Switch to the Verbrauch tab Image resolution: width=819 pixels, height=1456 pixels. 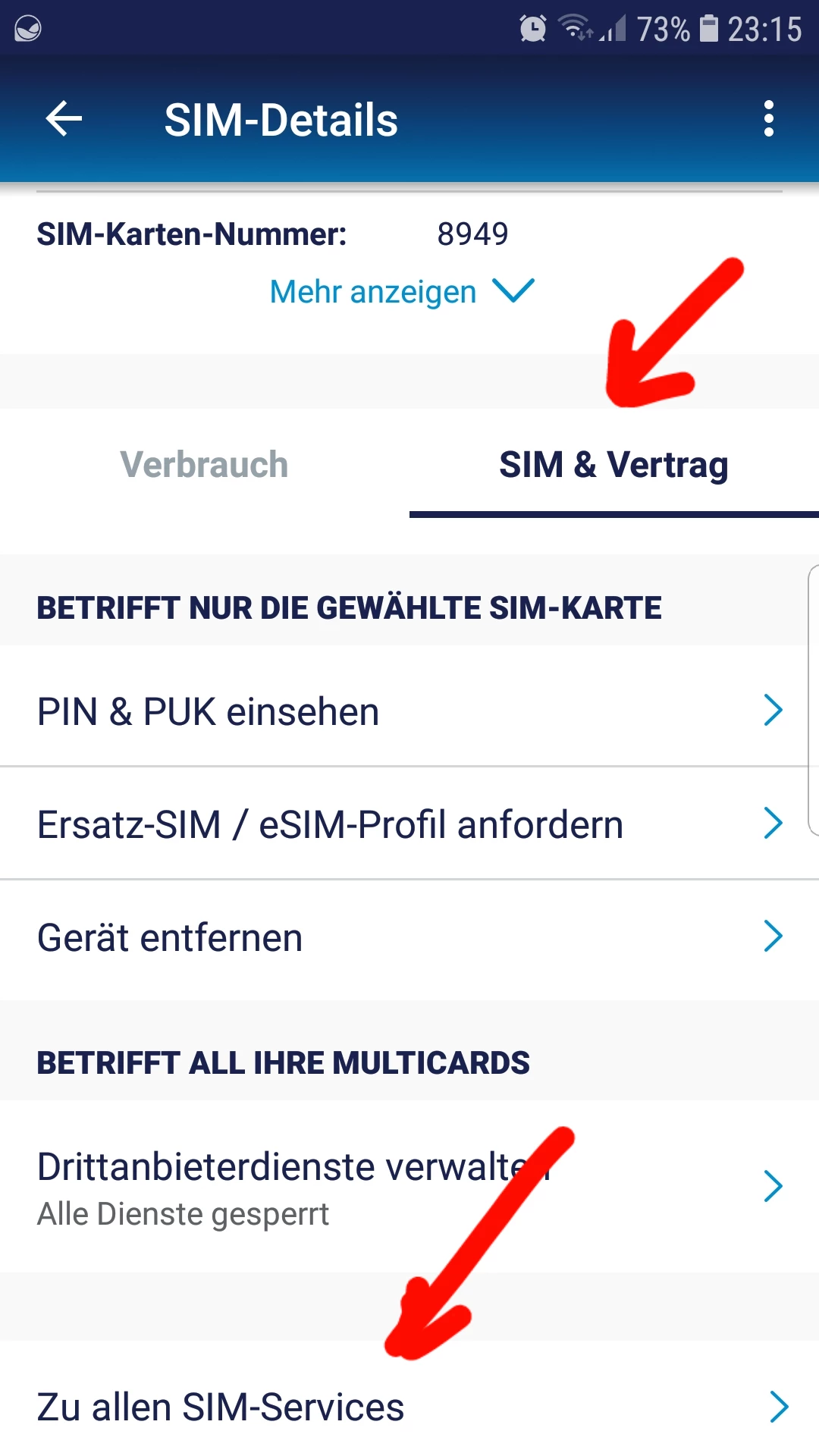point(204,465)
